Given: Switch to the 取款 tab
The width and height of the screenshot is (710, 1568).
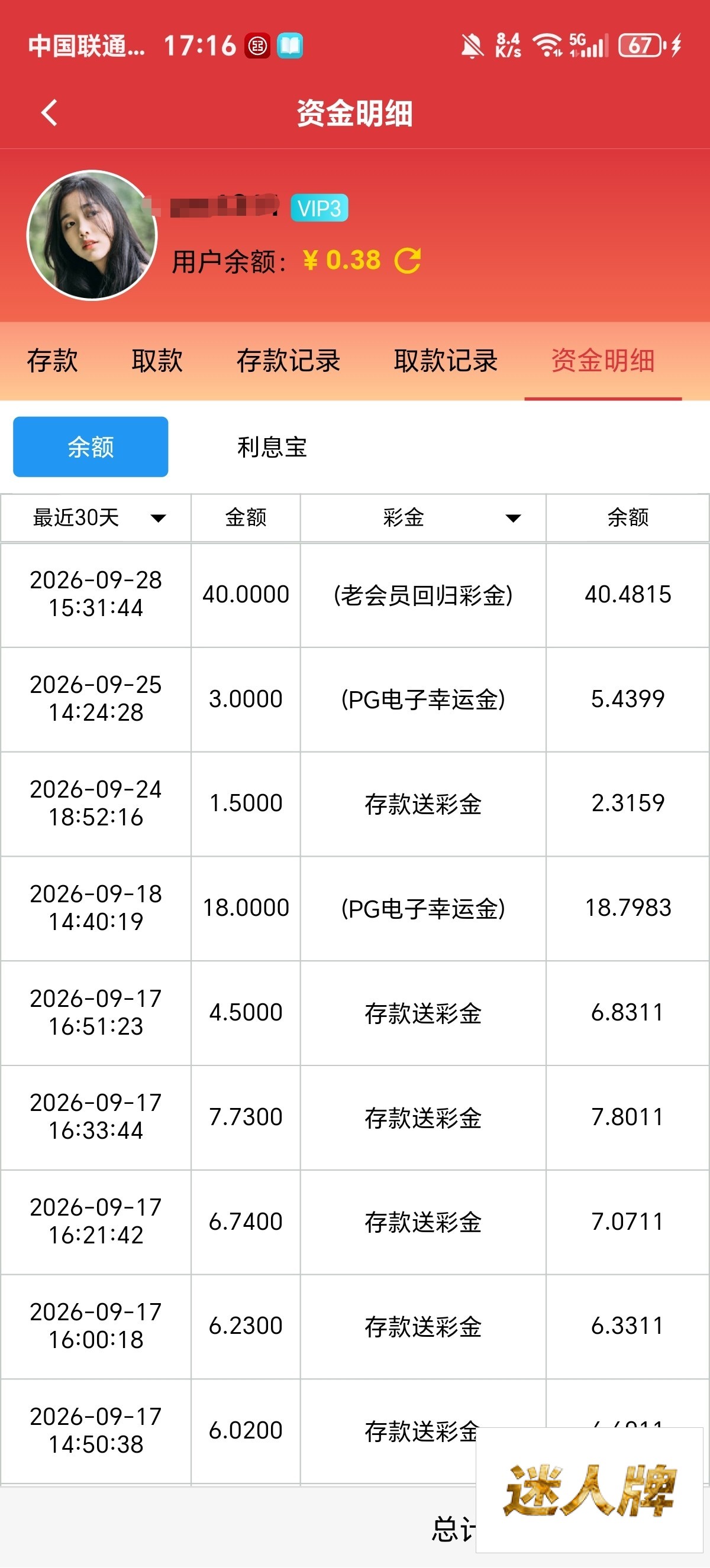Looking at the screenshot, I should coord(157,361).
